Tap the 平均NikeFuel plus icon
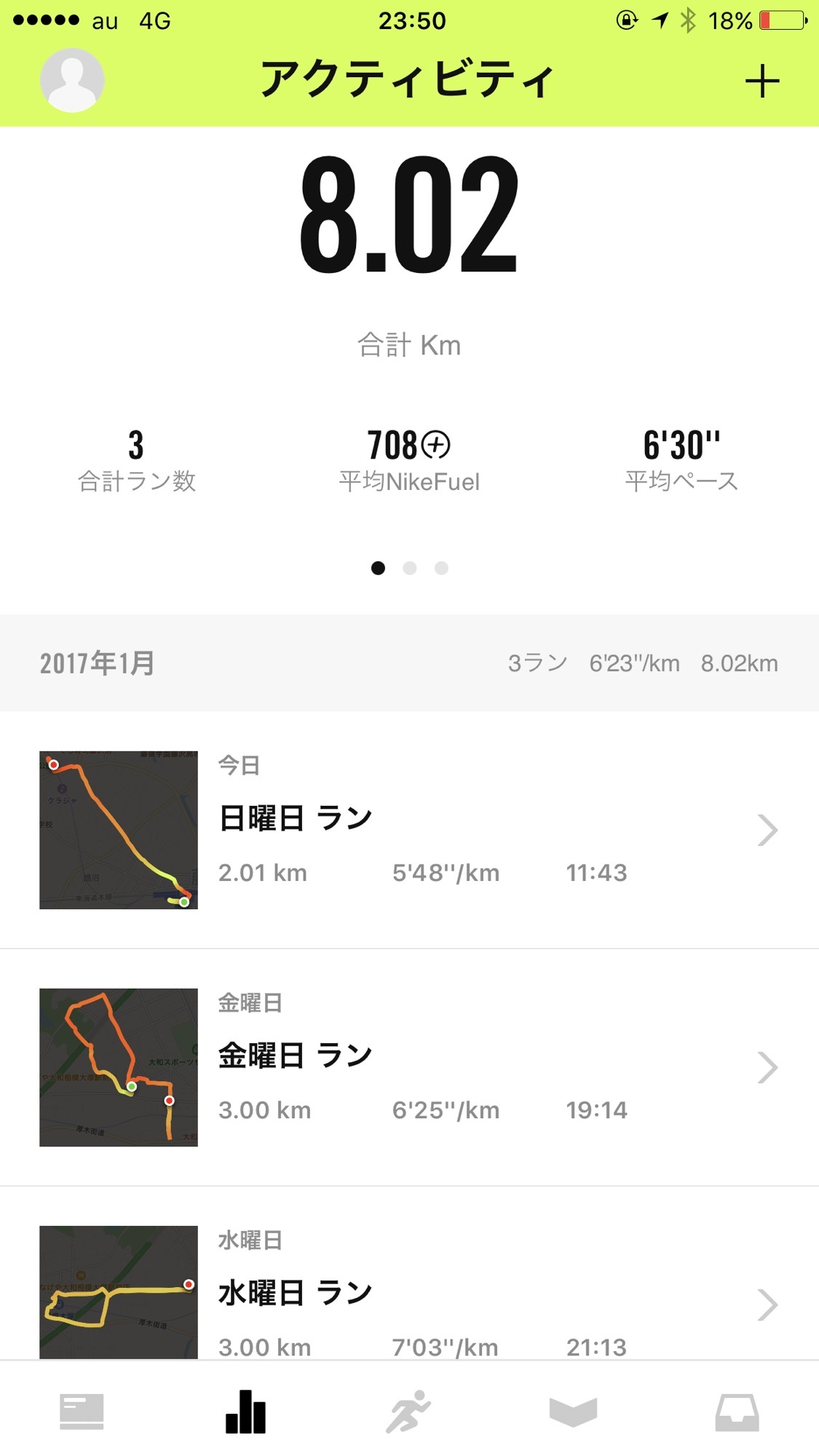 436,445
